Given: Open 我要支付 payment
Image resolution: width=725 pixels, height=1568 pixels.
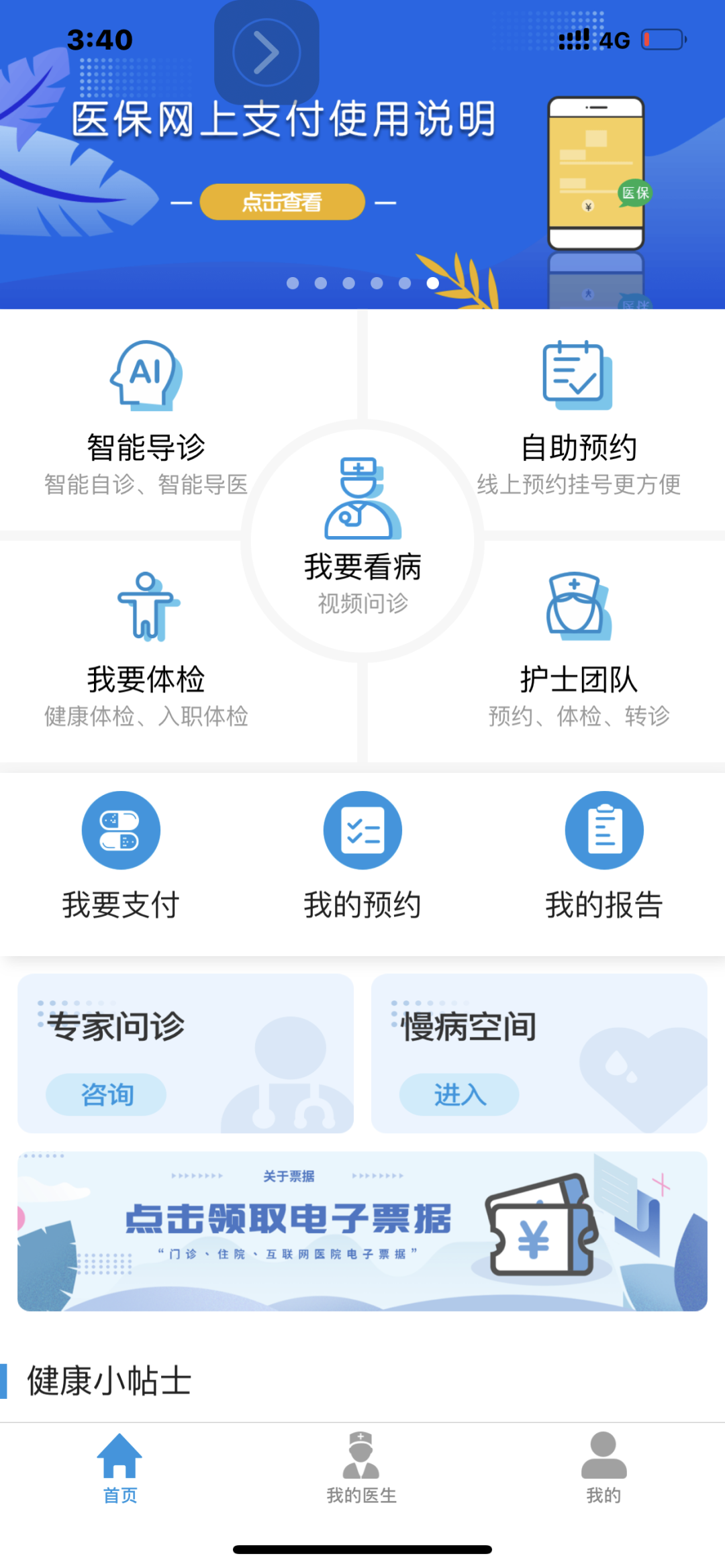Looking at the screenshot, I should [x=121, y=855].
